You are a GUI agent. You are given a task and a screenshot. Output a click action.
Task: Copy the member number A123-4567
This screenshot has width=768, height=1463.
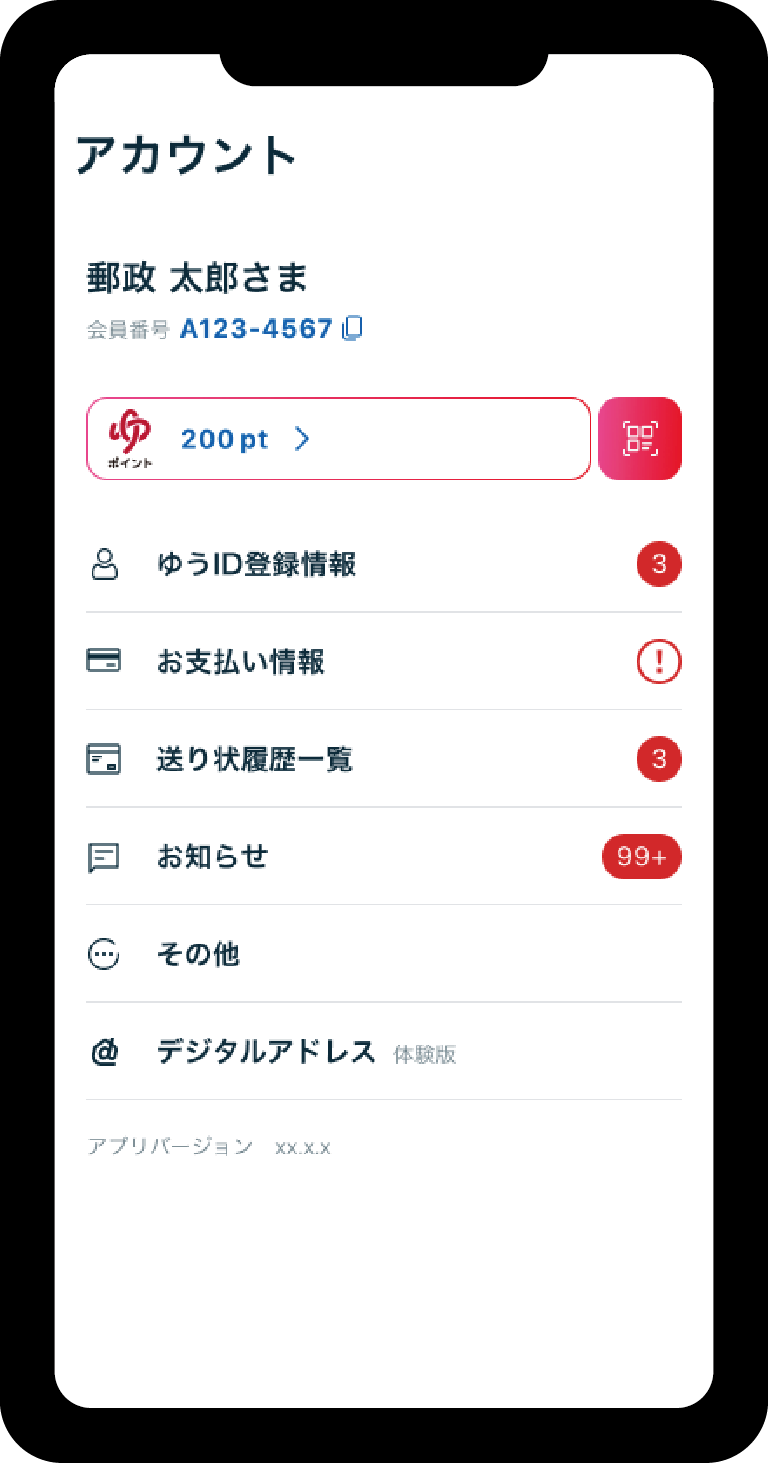click(352, 329)
